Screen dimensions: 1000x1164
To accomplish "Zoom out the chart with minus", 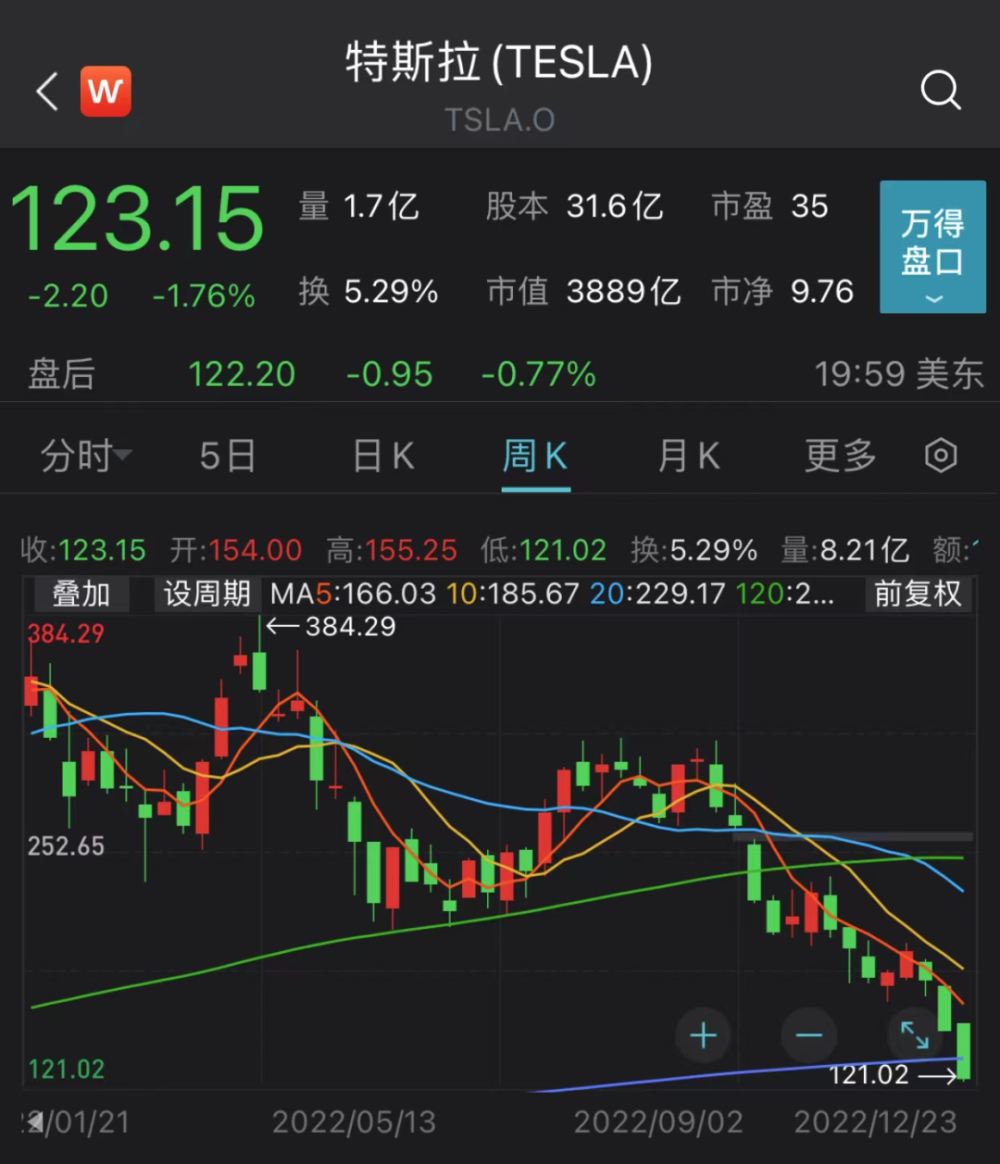I will [x=808, y=1035].
